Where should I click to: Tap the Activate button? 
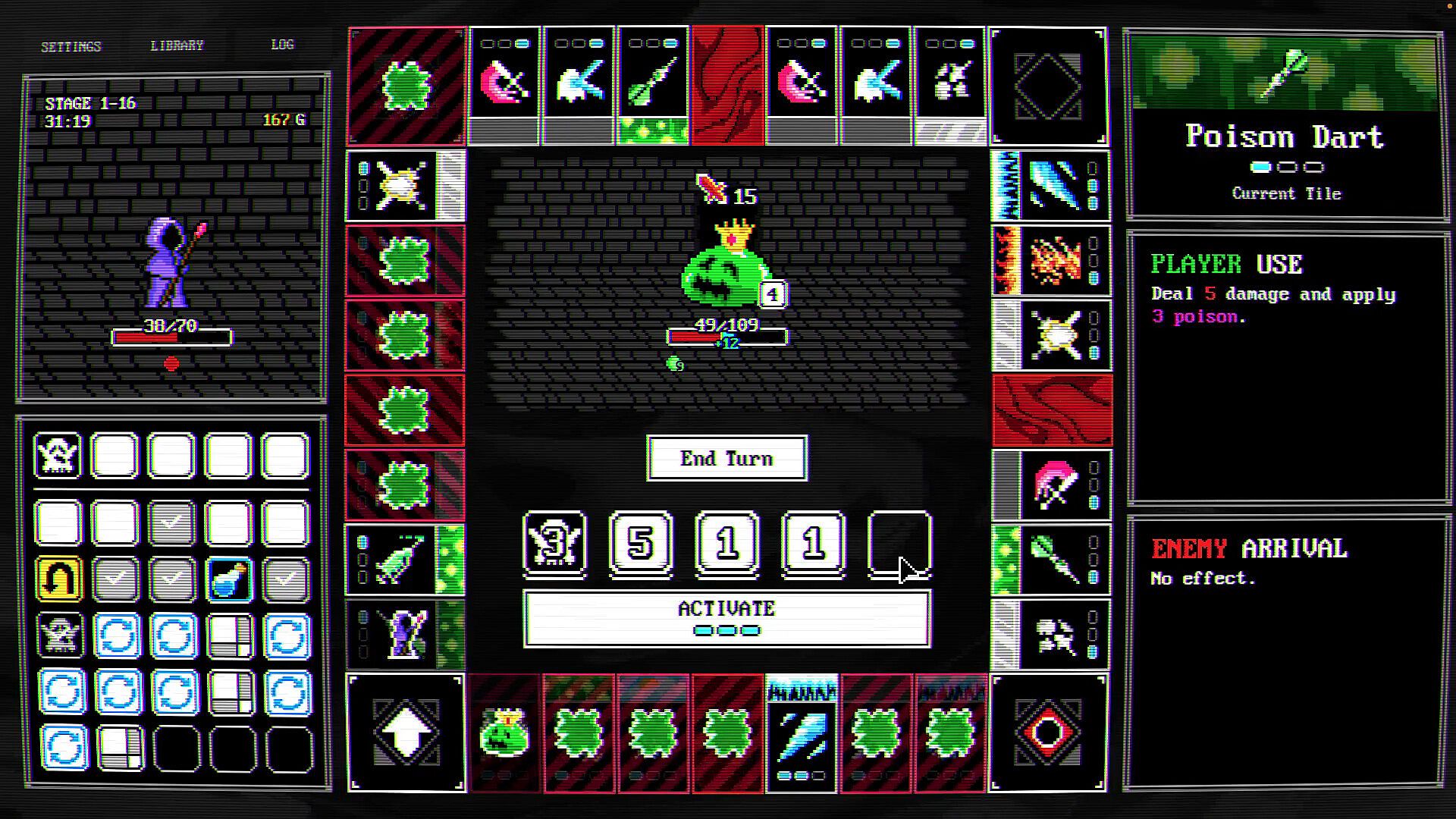tap(726, 619)
